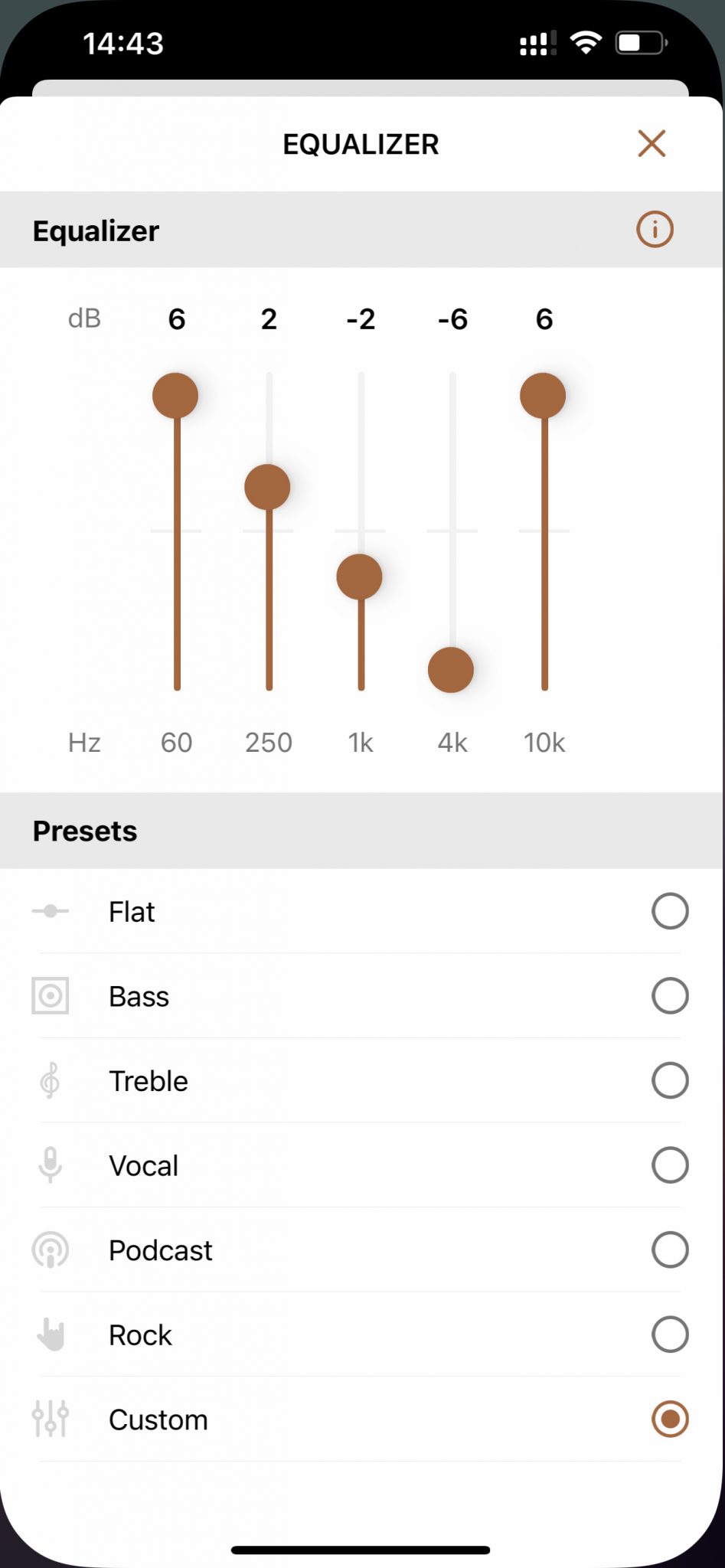This screenshot has width=725, height=1568.
Task: Tap the 60 Hz slider knob
Action: [x=175, y=396]
